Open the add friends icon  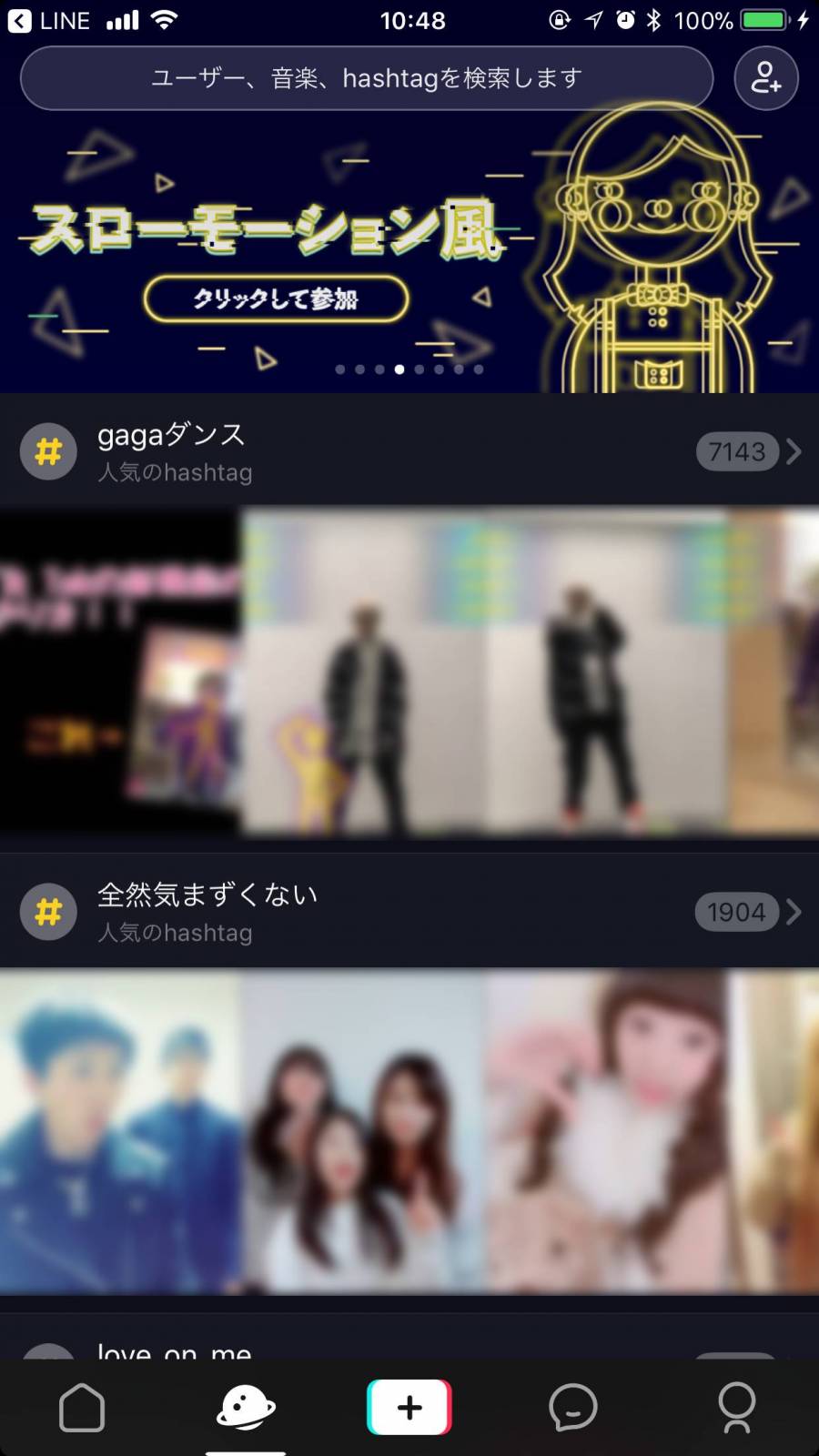coord(765,78)
